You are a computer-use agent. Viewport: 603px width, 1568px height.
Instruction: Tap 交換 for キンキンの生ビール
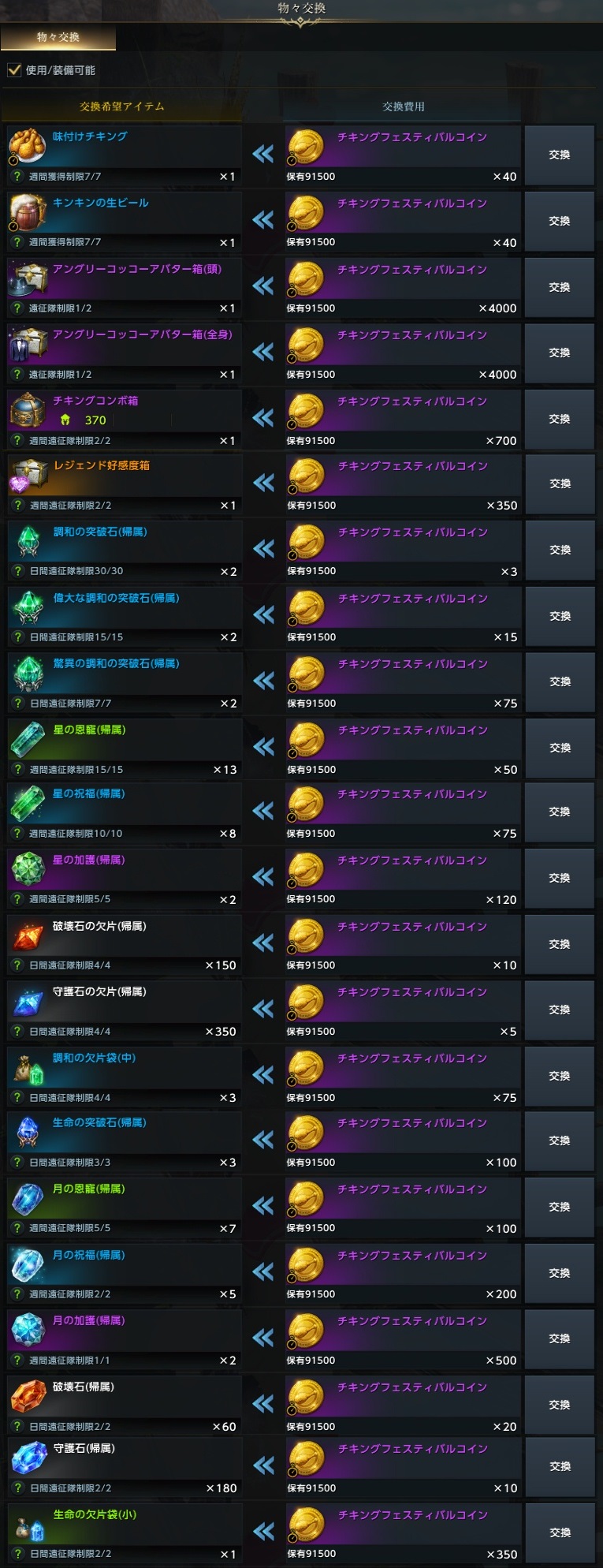tap(559, 221)
